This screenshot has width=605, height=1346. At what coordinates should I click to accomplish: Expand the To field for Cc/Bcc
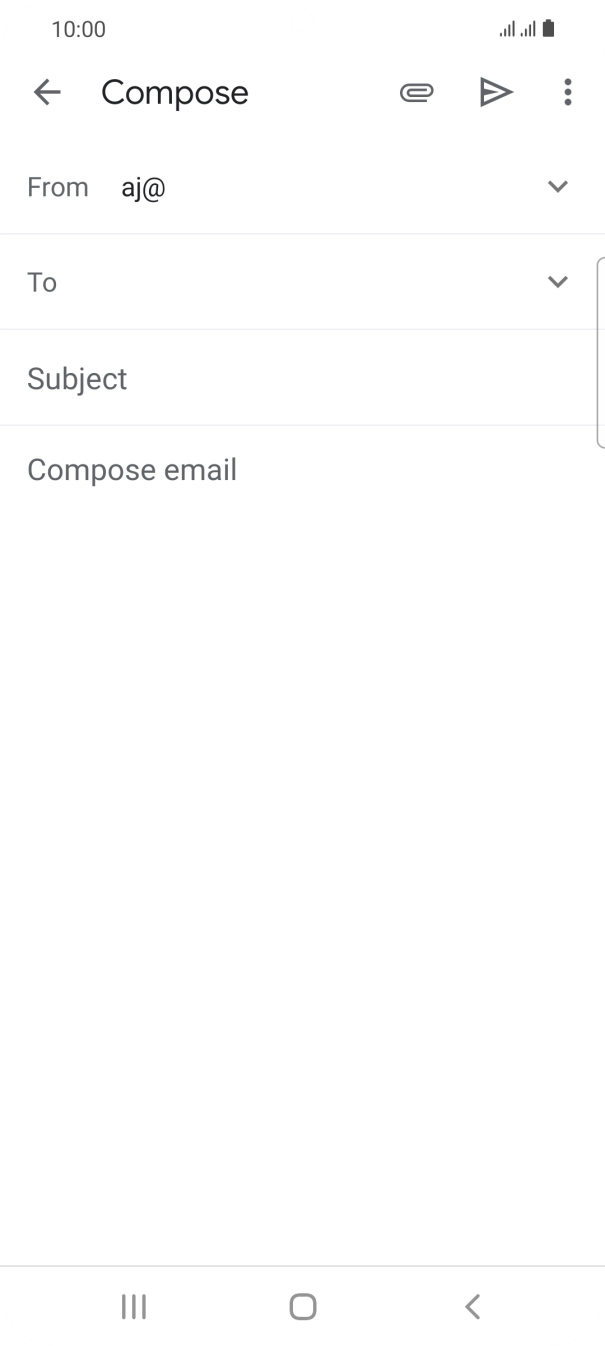(x=558, y=281)
